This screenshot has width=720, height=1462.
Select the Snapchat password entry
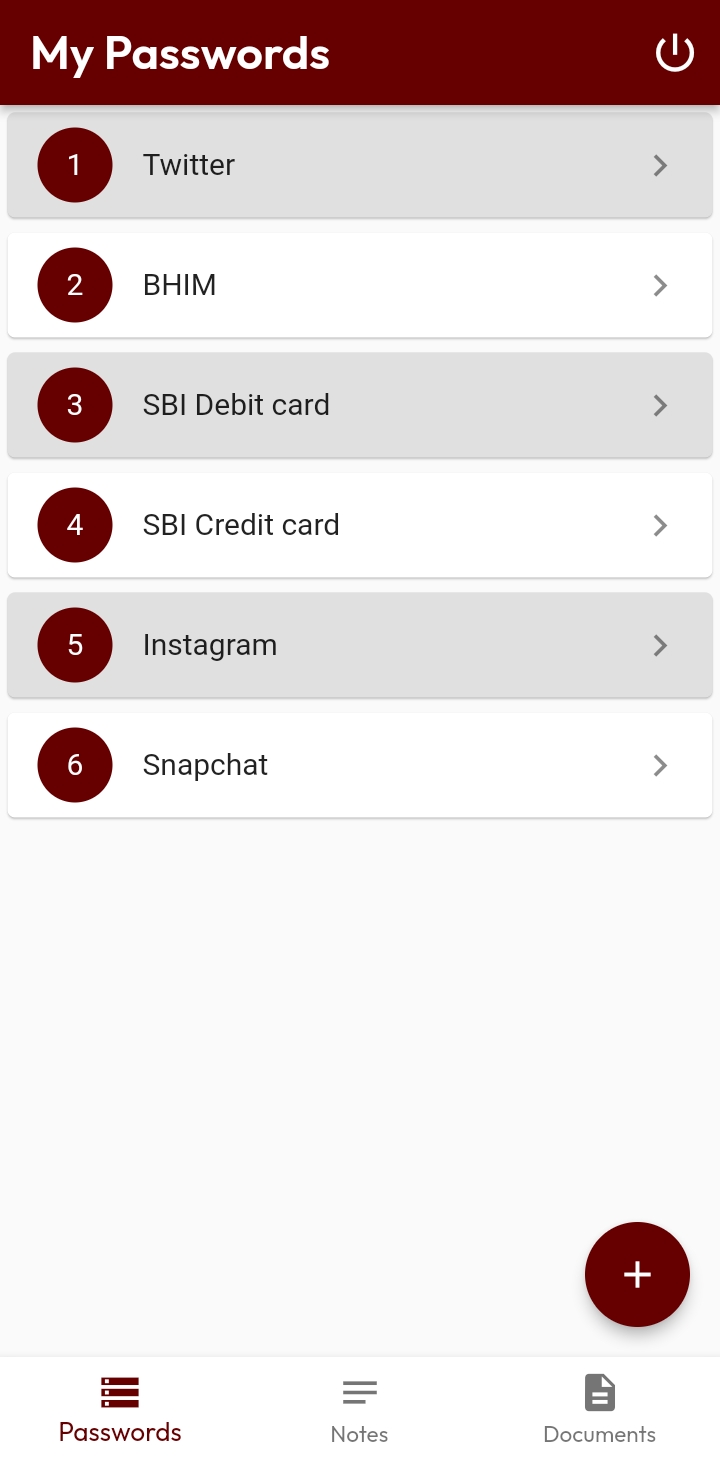tap(360, 765)
